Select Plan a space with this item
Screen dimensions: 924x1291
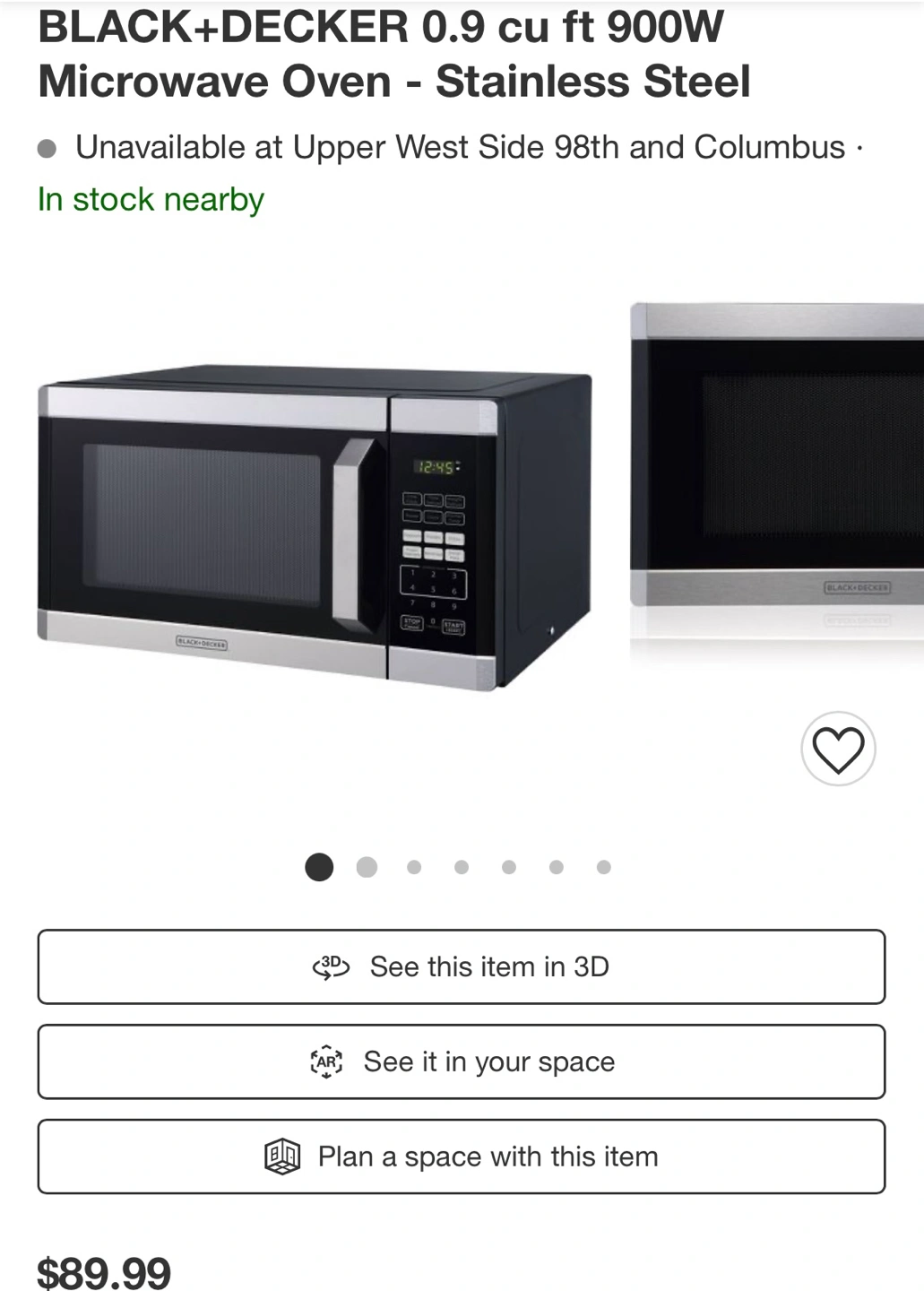462,1157
